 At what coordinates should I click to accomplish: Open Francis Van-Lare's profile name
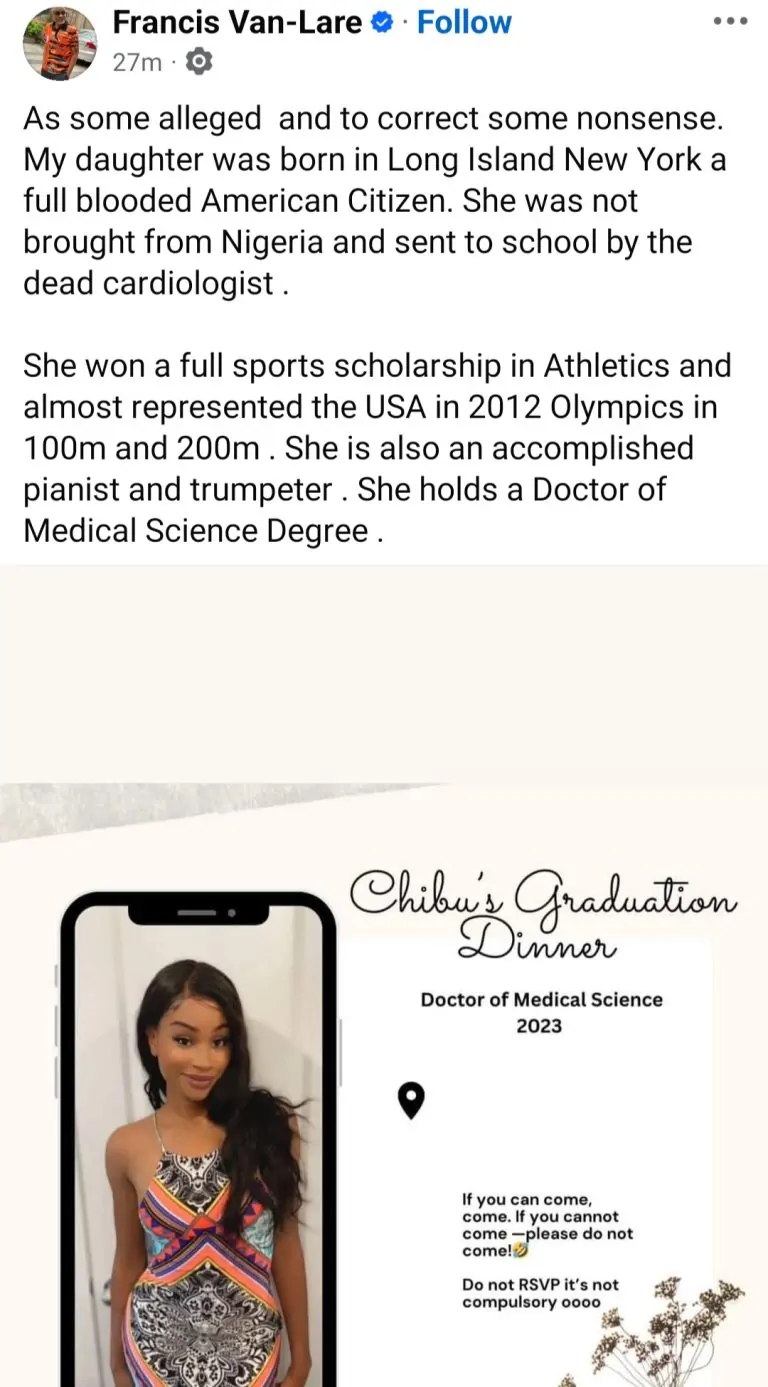[237, 22]
